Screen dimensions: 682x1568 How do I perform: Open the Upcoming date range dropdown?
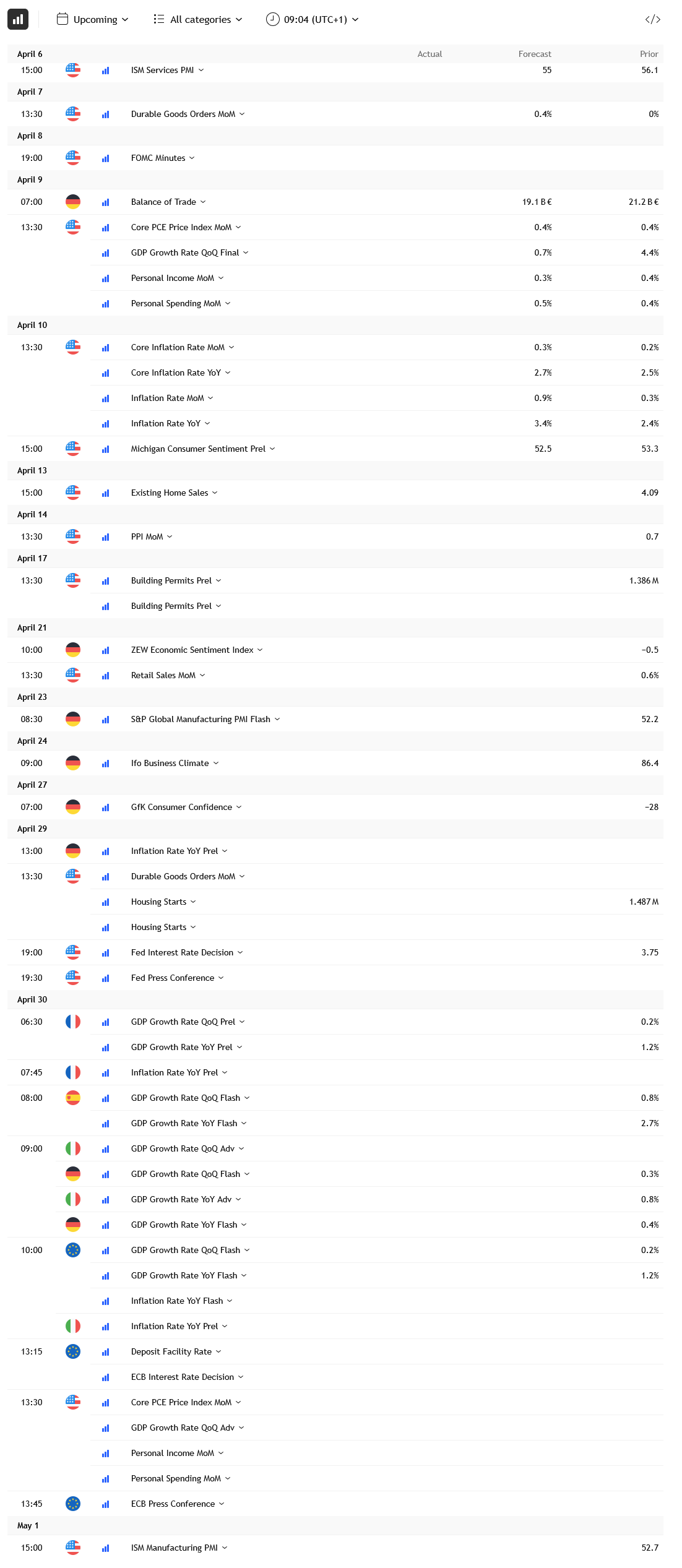[93, 19]
